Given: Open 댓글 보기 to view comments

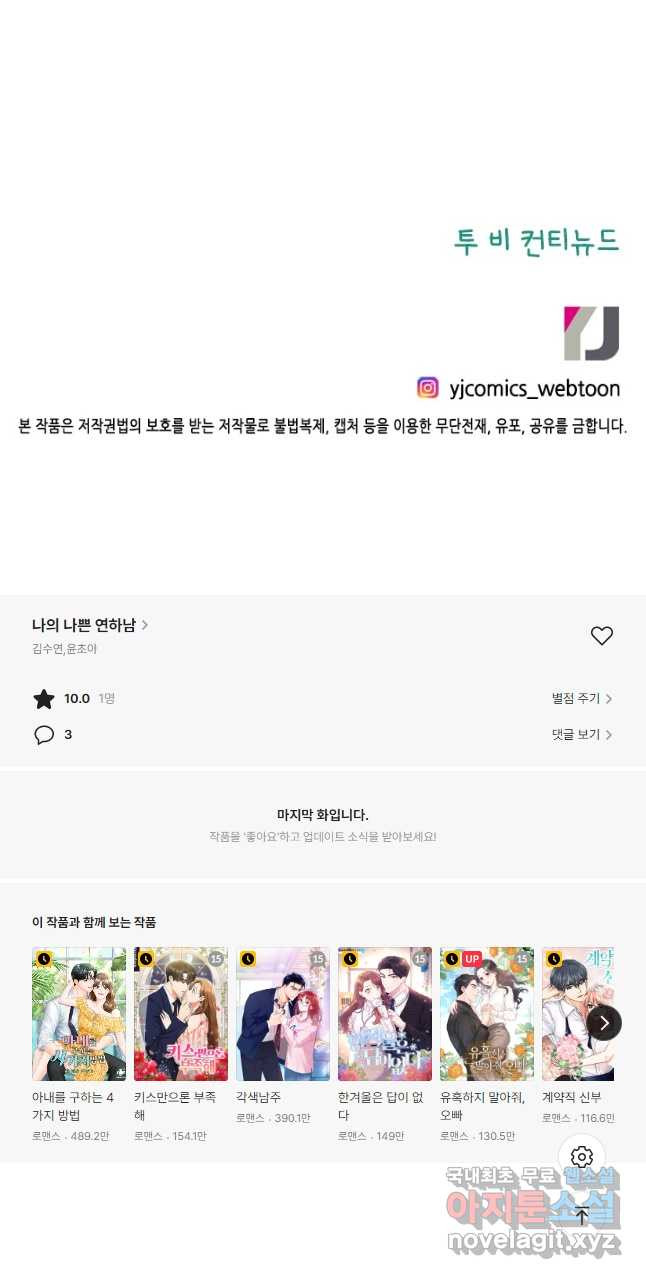Looking at the screenshot, I should 581,735.
